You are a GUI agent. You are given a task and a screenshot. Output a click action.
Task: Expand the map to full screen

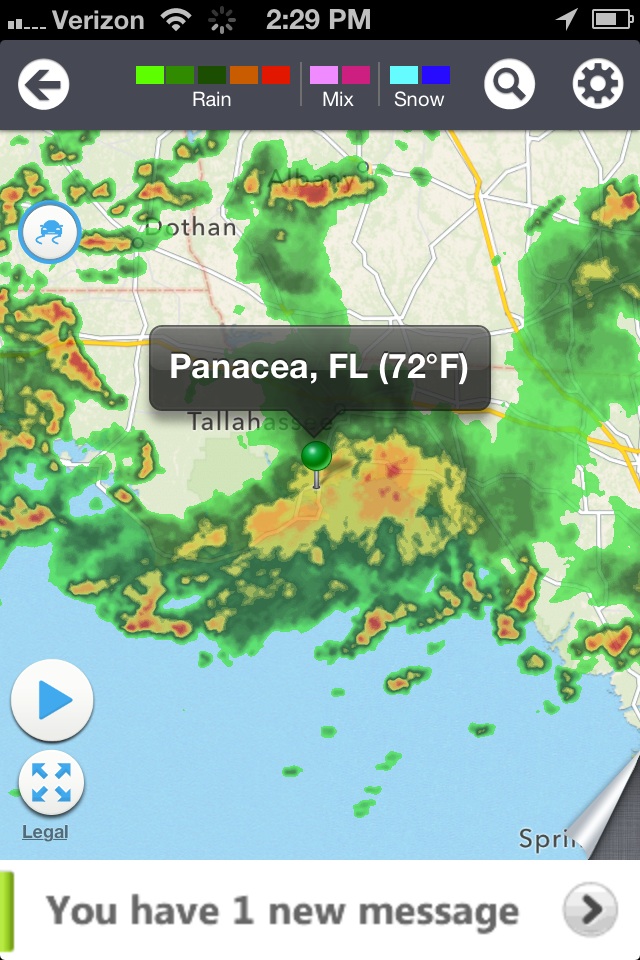tap(51, 783)
